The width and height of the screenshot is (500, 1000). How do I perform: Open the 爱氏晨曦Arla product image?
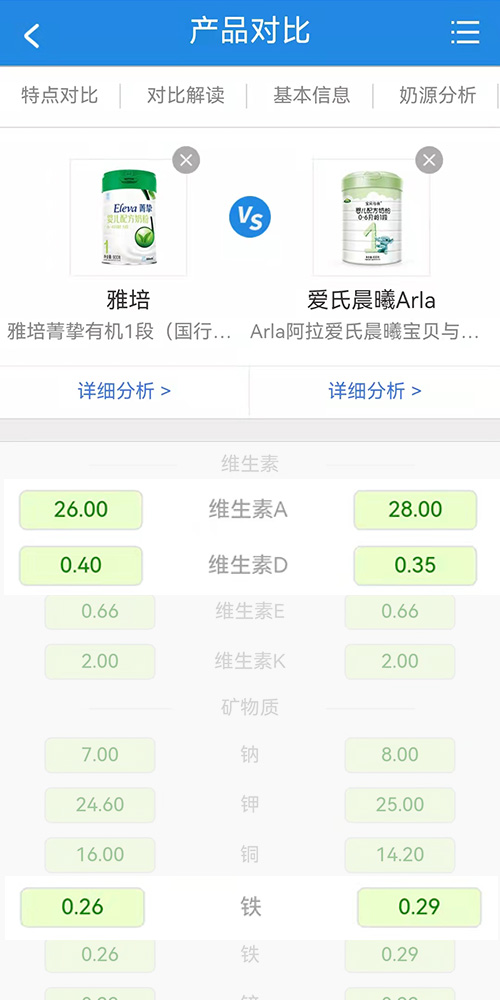(372, 217)
